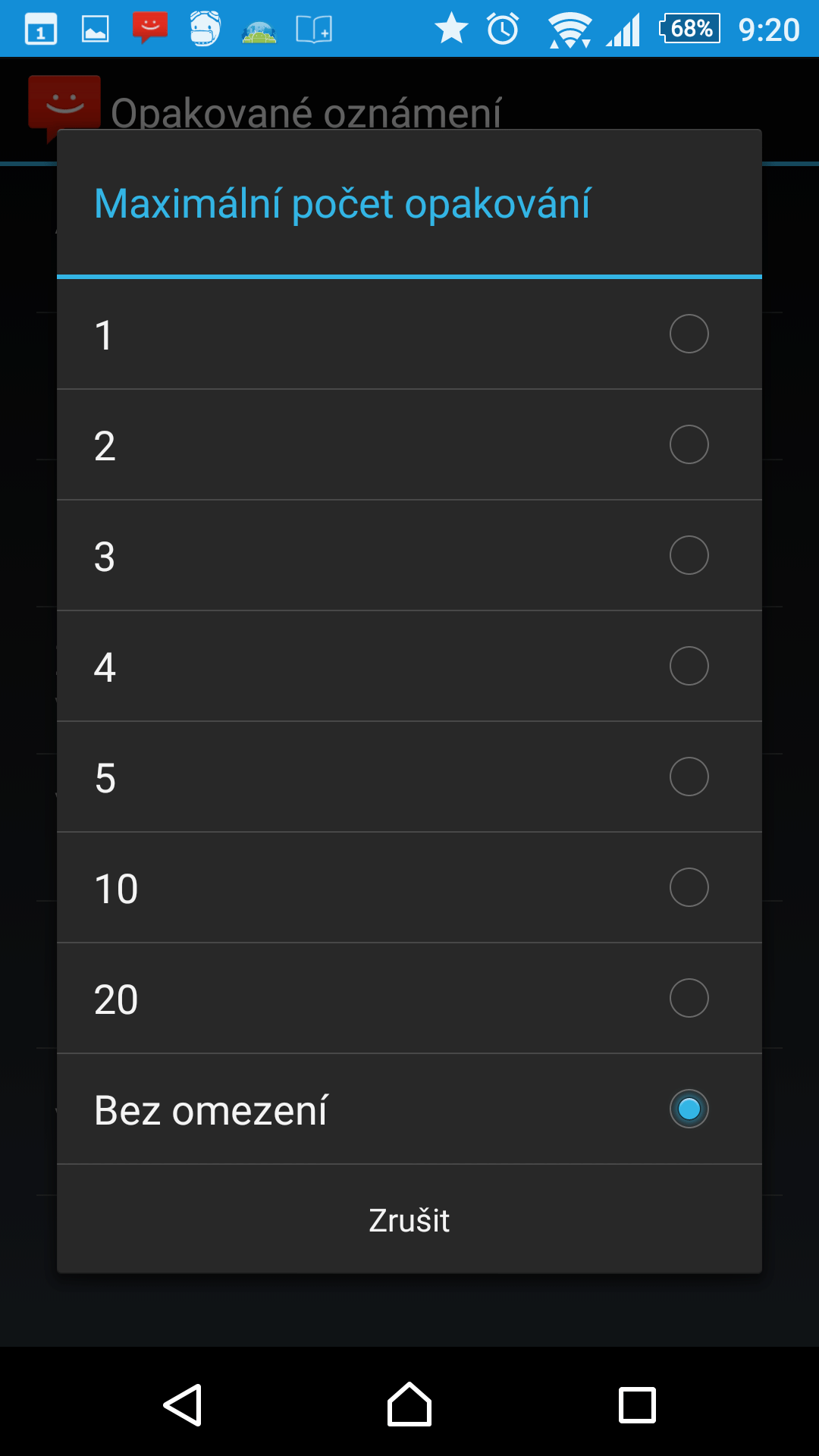819x1456 pixels.
Task: Select 1 as maximum repeat count
Action: tap(409, 334)
